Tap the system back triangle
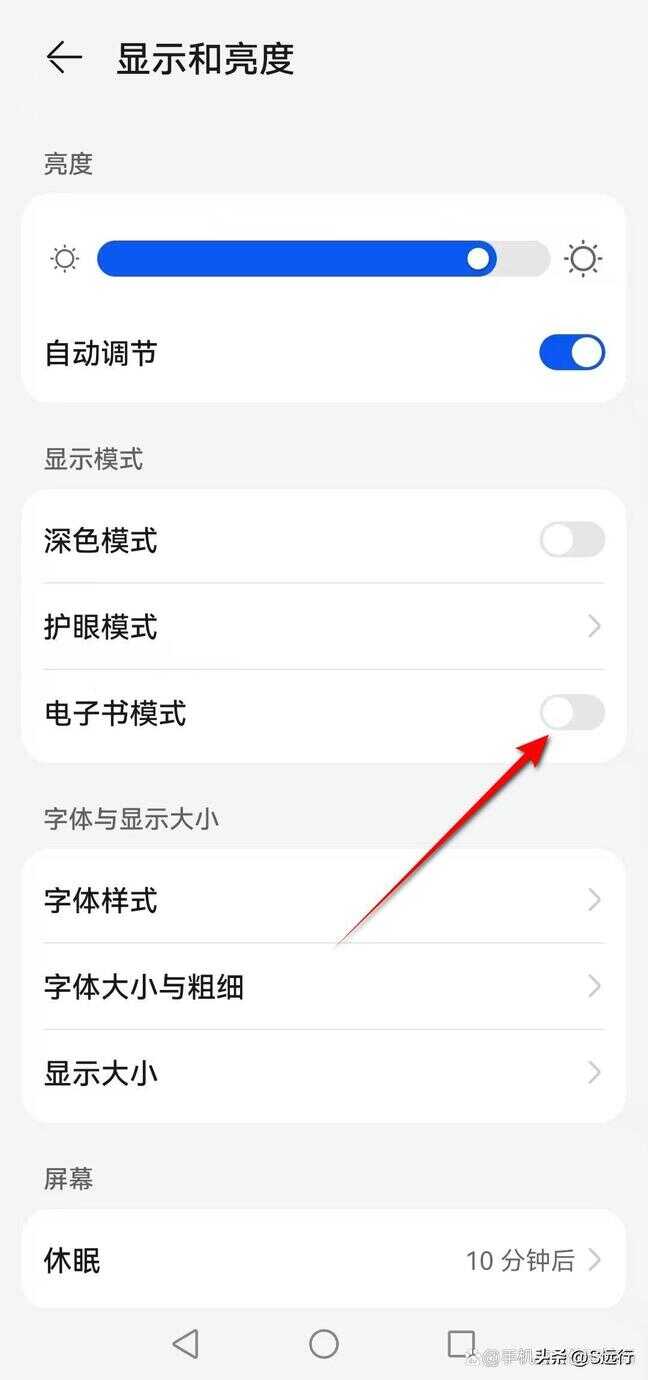Image resolution: width=648 pixels, height=1380 pixels. 186,1343
